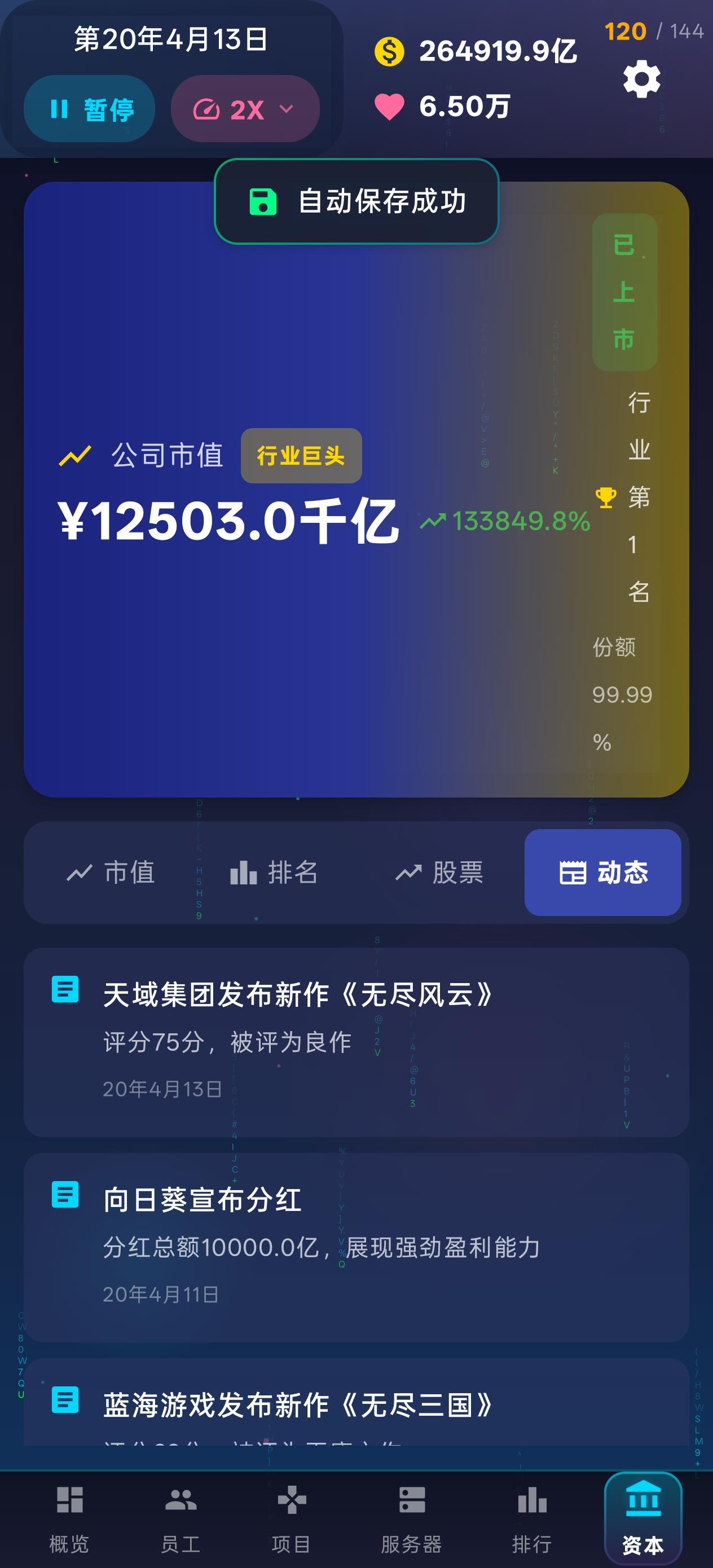Go to the 项目 projects tab
This screenshot has height=1568, width=713.
[292, 1519]
